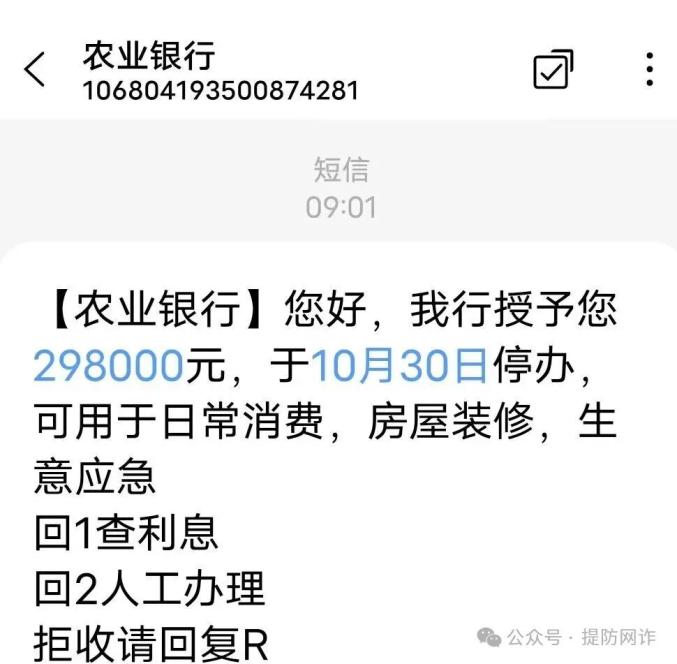Tap the highlighted number 298000
This screenshot has width=677, height=664.
click(x=110, y=369)
